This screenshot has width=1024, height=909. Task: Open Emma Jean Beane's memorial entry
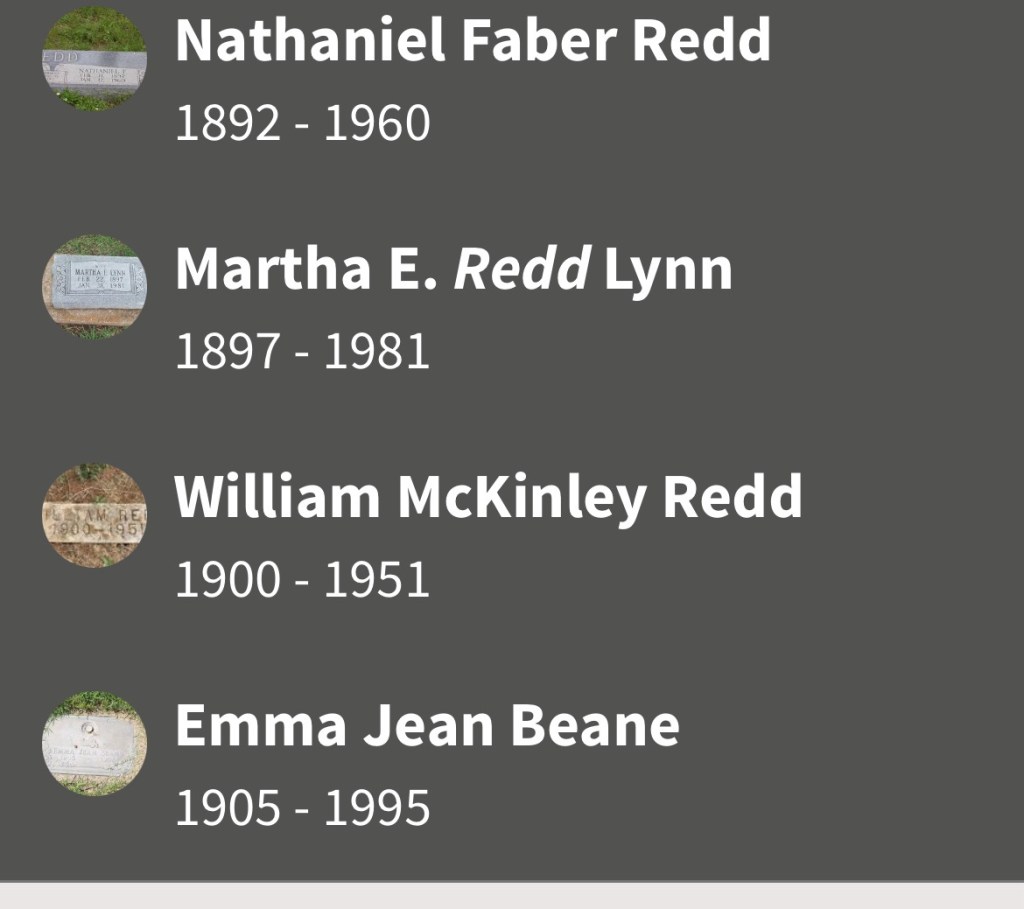427,725
